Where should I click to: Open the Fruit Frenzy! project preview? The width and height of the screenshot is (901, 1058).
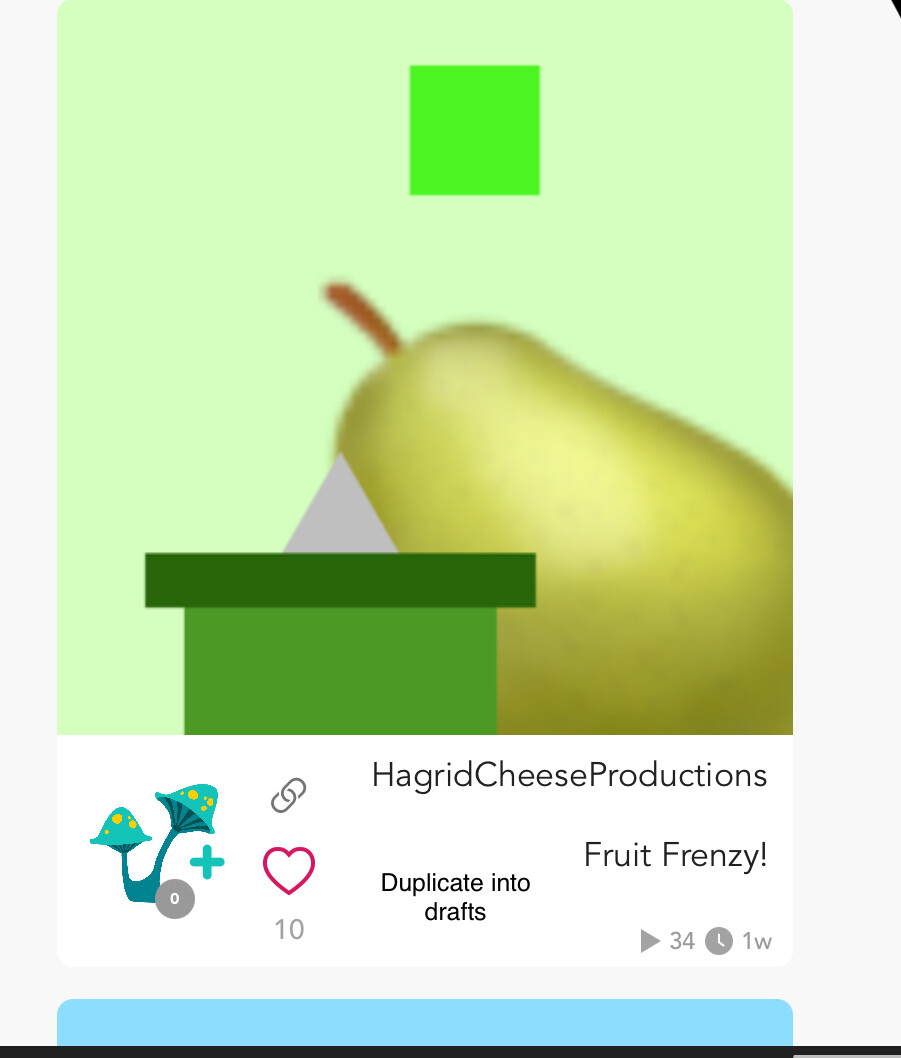click(425, 367)
